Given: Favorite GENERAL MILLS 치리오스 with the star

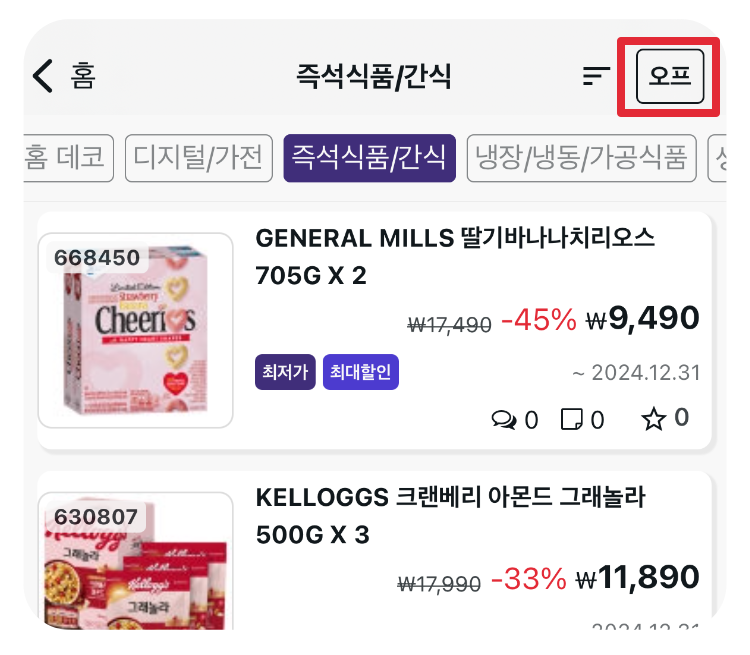Looking at the screenshot, I should click(654, 419).
